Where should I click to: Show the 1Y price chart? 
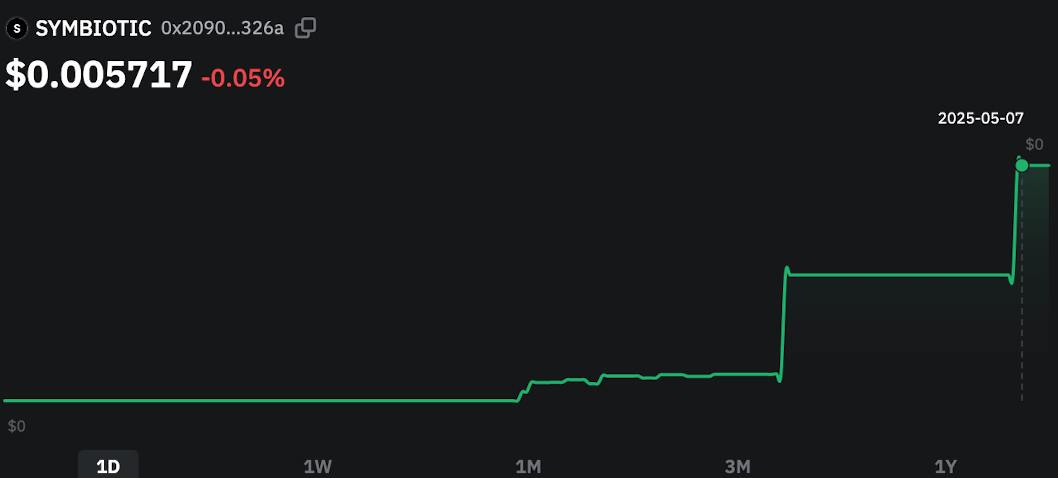(946, 466)
